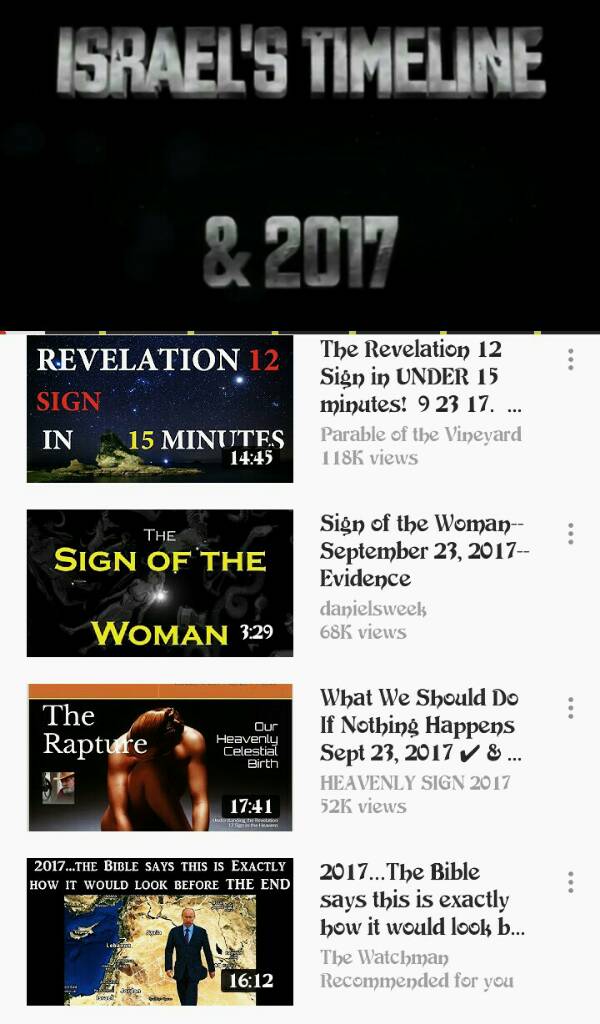Open the video titled Sign of the Woman--September 23, 2017
Viewport: 600px width, 1024px height.
[x=422, y=551]
